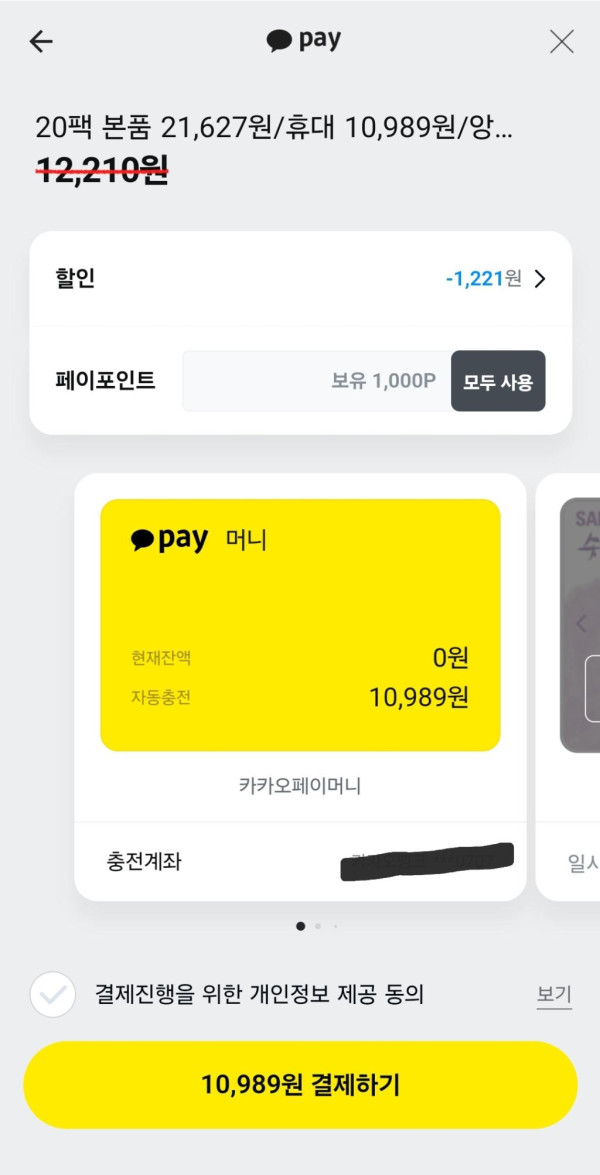View consent details via 보기 link
The image size is (600, 1175).
click(553, 994)
